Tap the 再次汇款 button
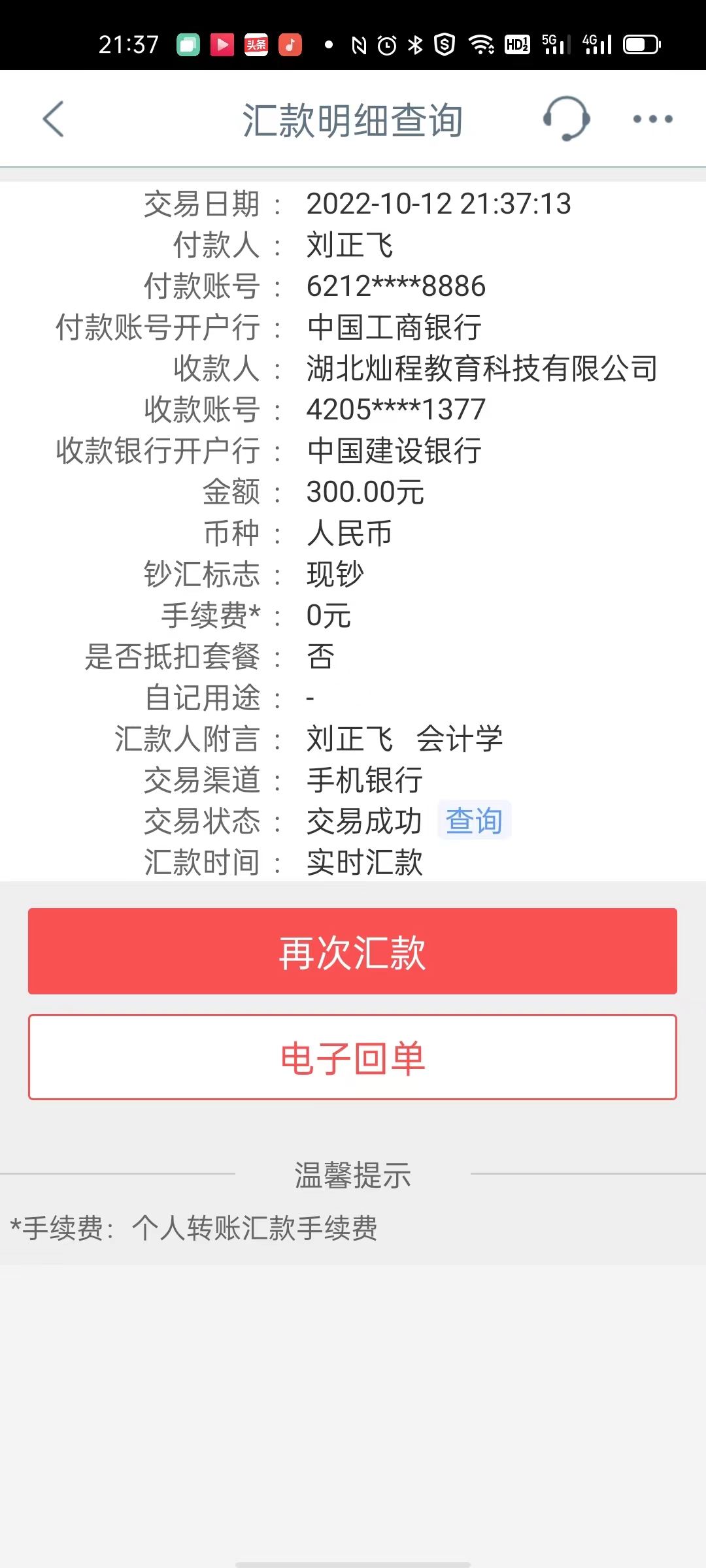Screen dimensions: 706x1568 click(x=352, y=951)
